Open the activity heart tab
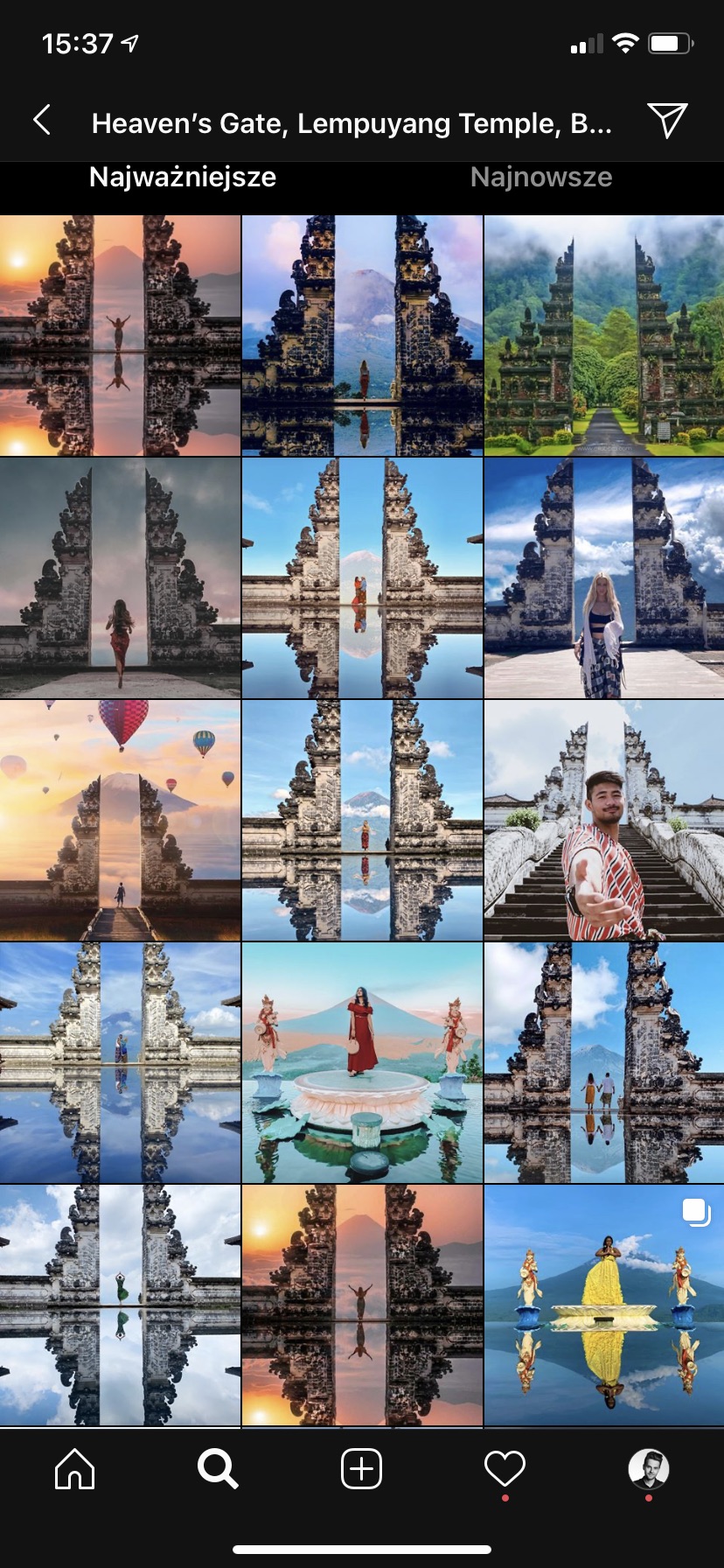The image size is (724, 1568). [505, 1468]
